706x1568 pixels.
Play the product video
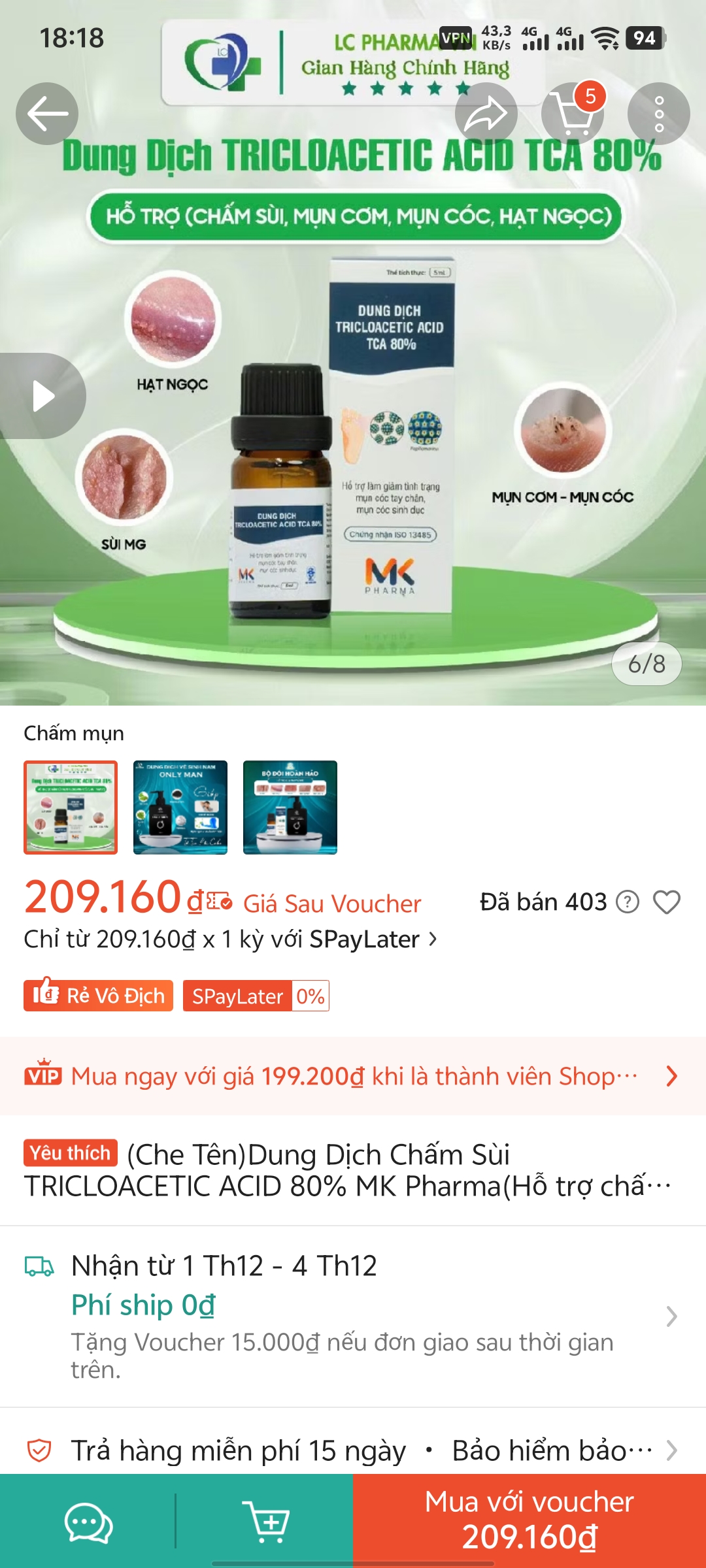tap(43, 395)
